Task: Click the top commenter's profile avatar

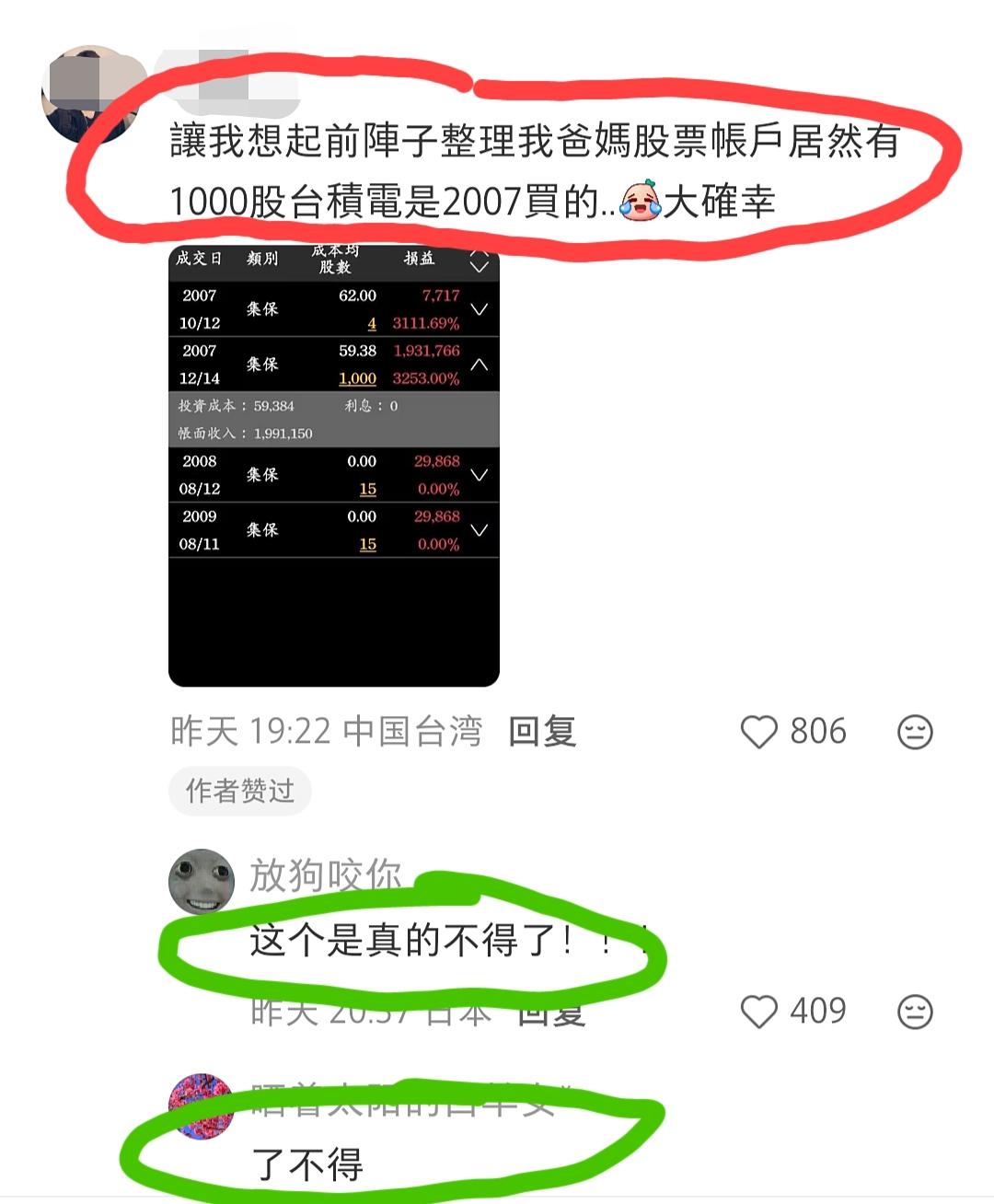Action: coord(92,97)
